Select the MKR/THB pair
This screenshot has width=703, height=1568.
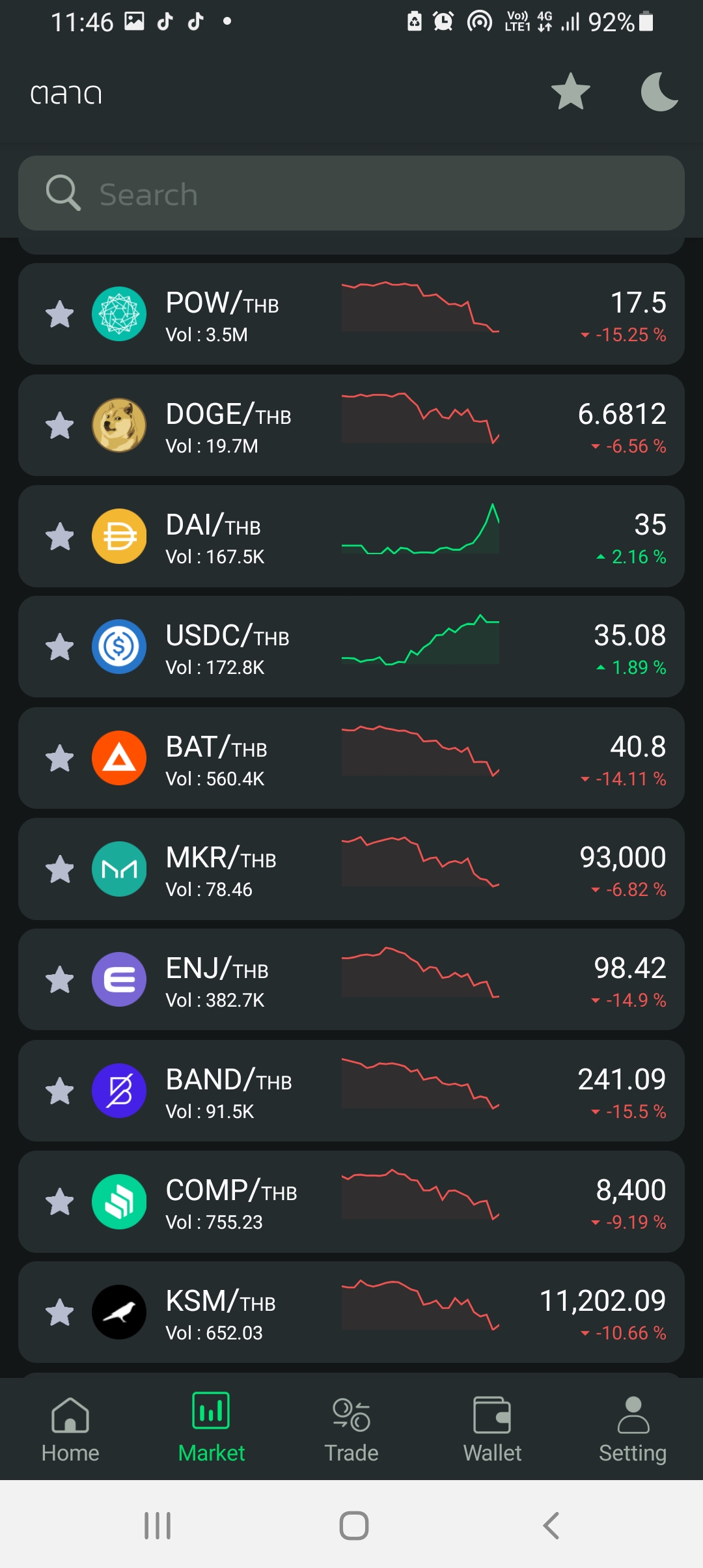(351, 869)
